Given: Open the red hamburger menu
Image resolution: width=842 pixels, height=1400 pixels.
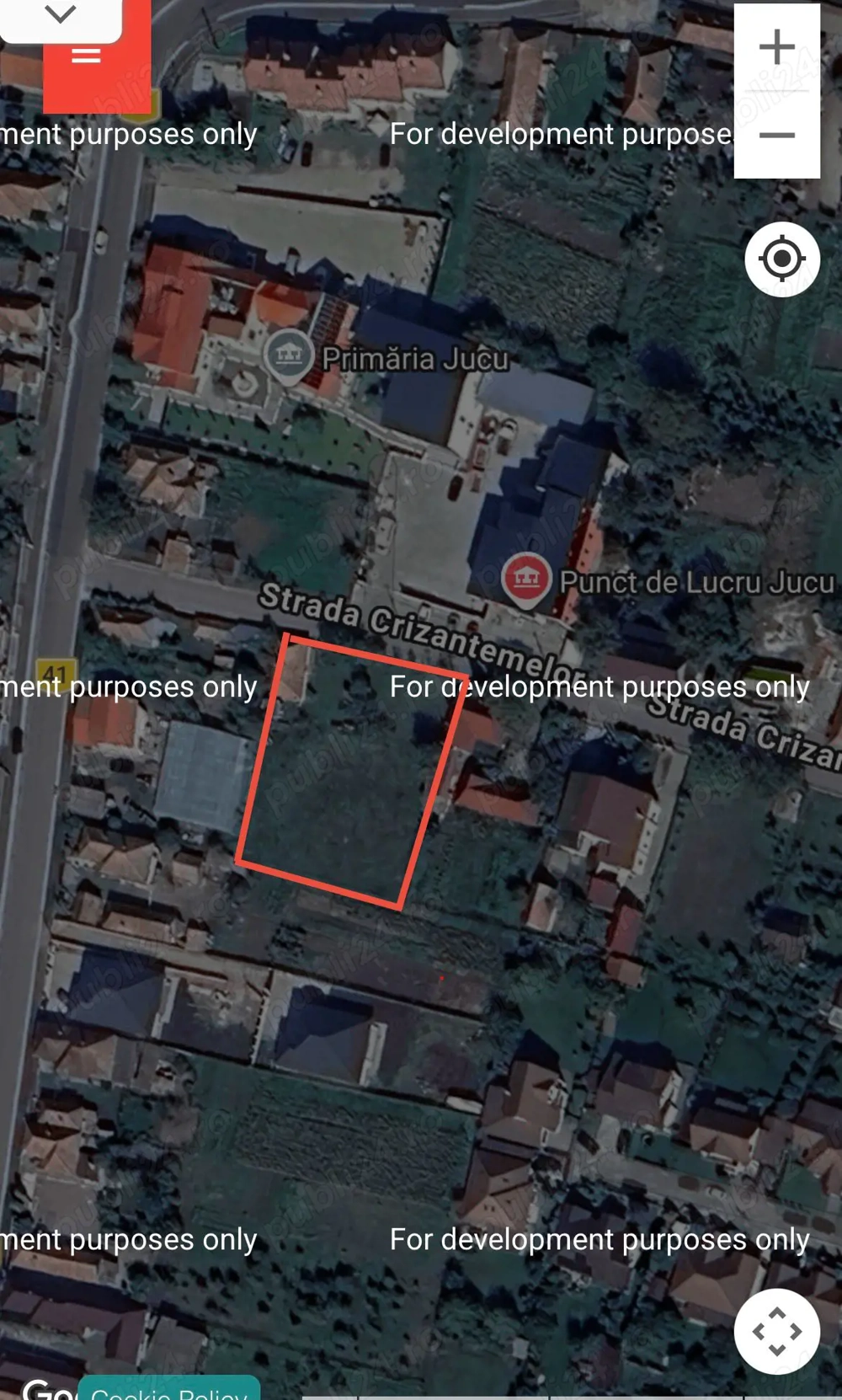Looking at the screenshot, I should click(x=87, y=56).
